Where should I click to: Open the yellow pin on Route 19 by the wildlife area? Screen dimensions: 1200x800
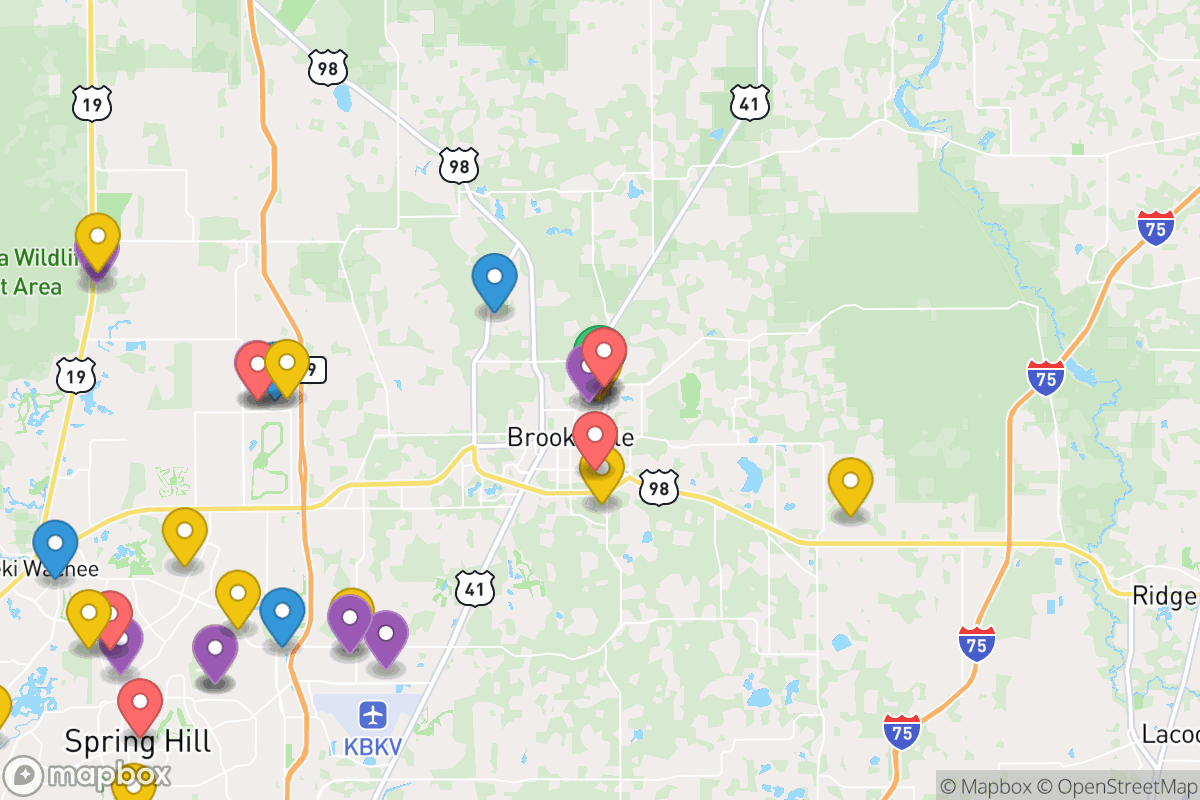coord(98,238)
